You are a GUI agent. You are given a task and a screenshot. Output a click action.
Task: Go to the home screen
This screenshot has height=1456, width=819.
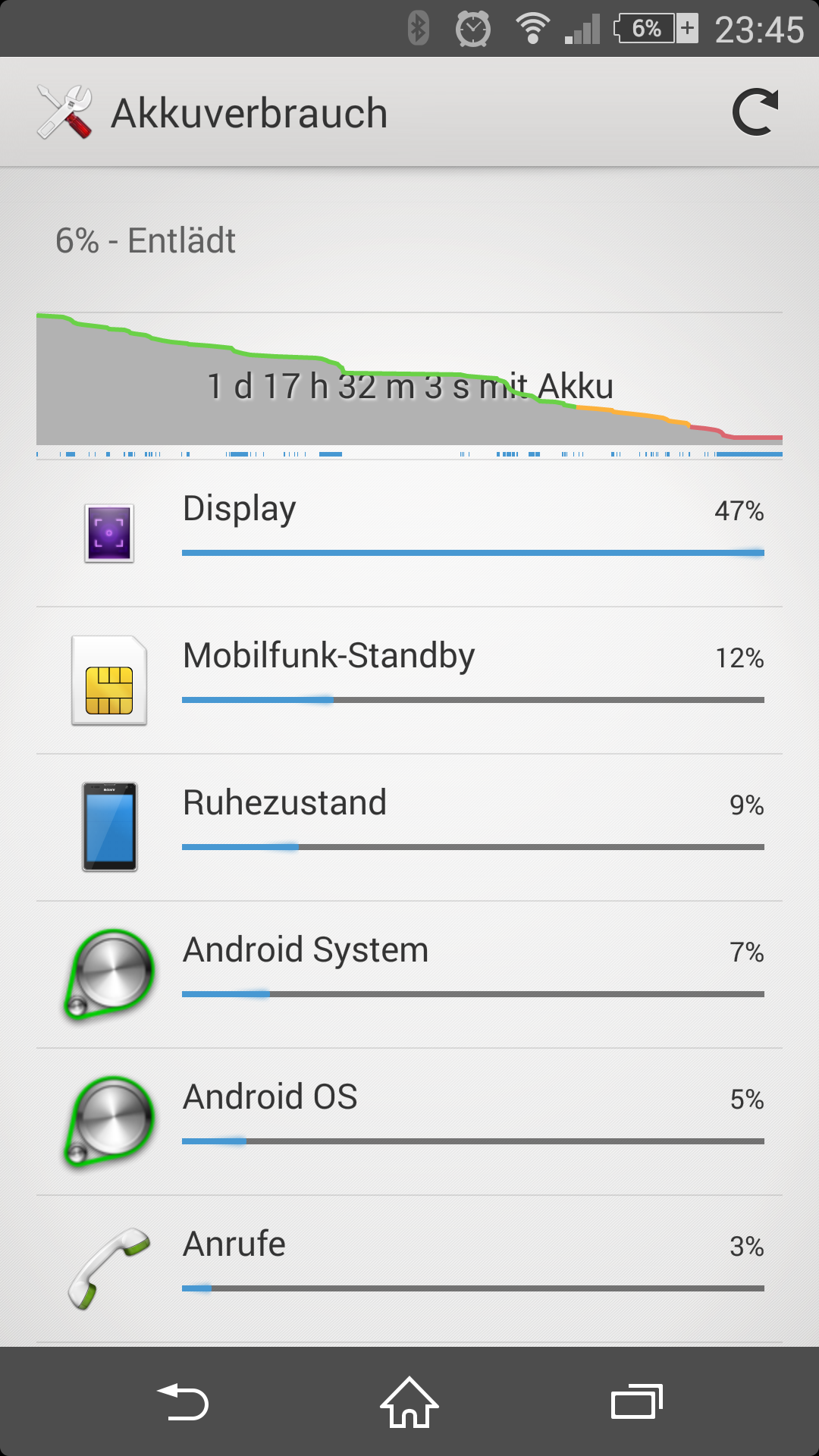pos(409,1401)
